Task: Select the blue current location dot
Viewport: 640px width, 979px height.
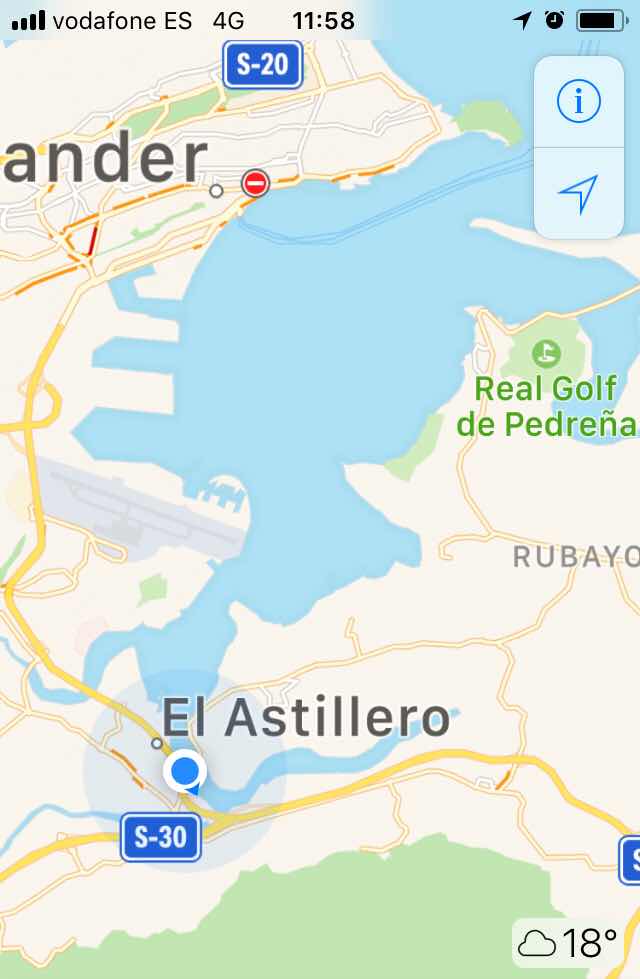Action: click(x=185, y=772)
